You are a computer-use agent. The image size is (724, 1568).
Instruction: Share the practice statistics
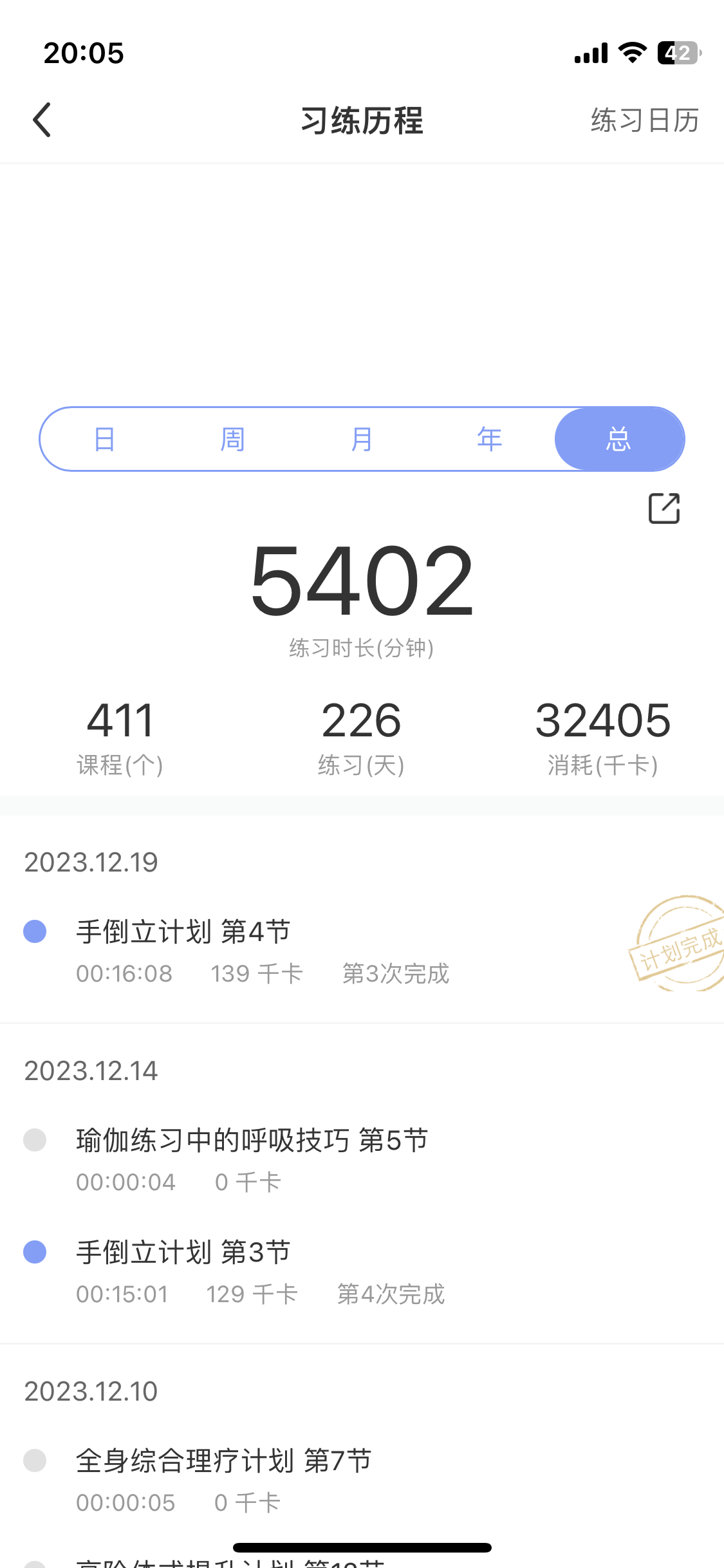pyautogui.click(x=664, y=509)
